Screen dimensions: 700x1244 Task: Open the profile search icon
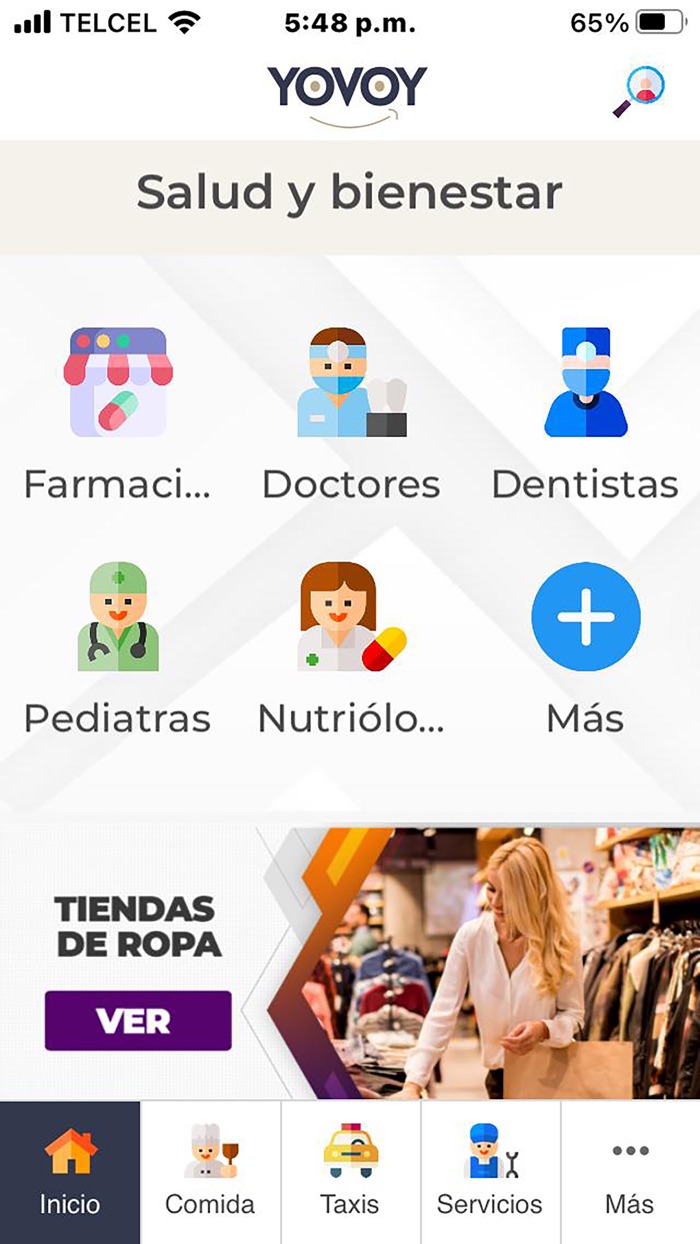point(639,91)
